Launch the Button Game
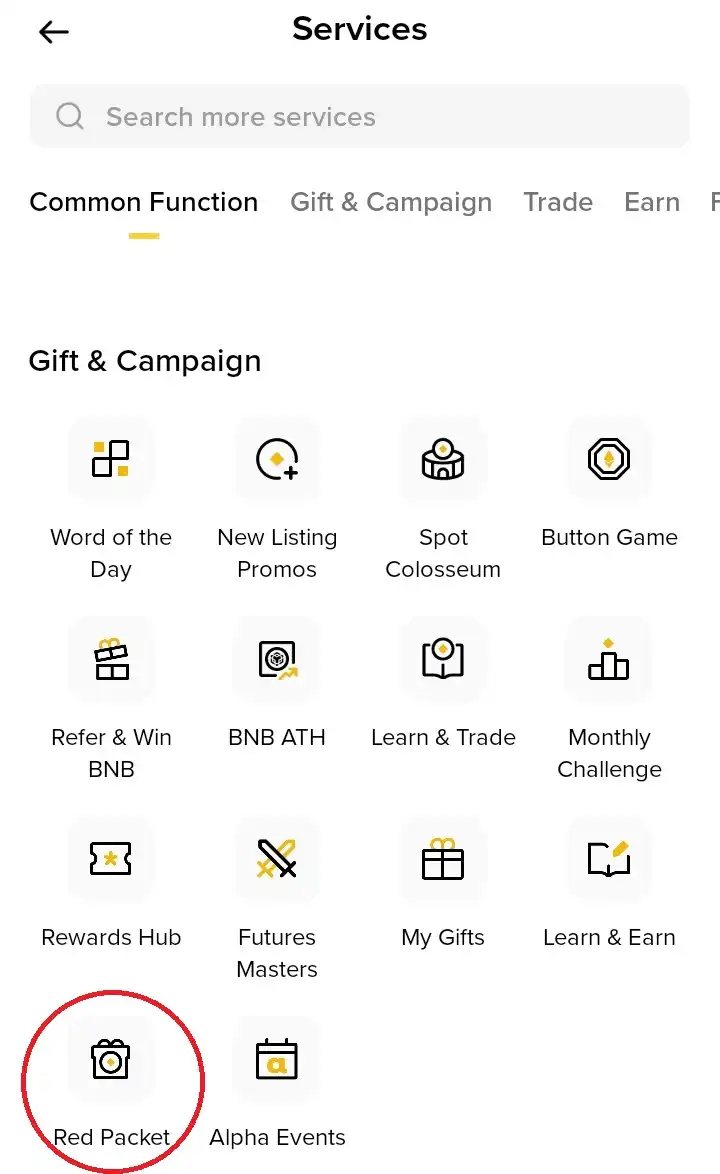This screenshot has height=1174, width=720. pos(609,459)
